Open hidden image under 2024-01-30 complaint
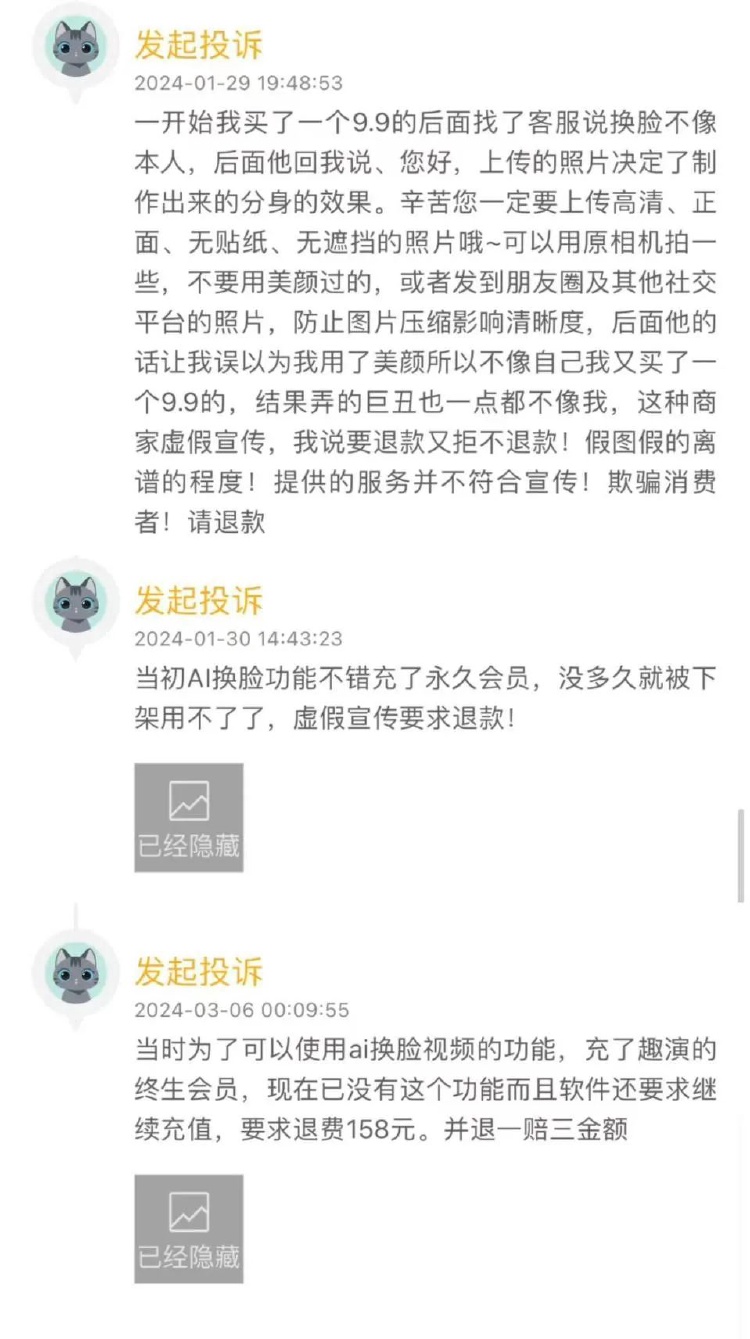This screenshot has width=750, height=1339. (x=189, y=817)
